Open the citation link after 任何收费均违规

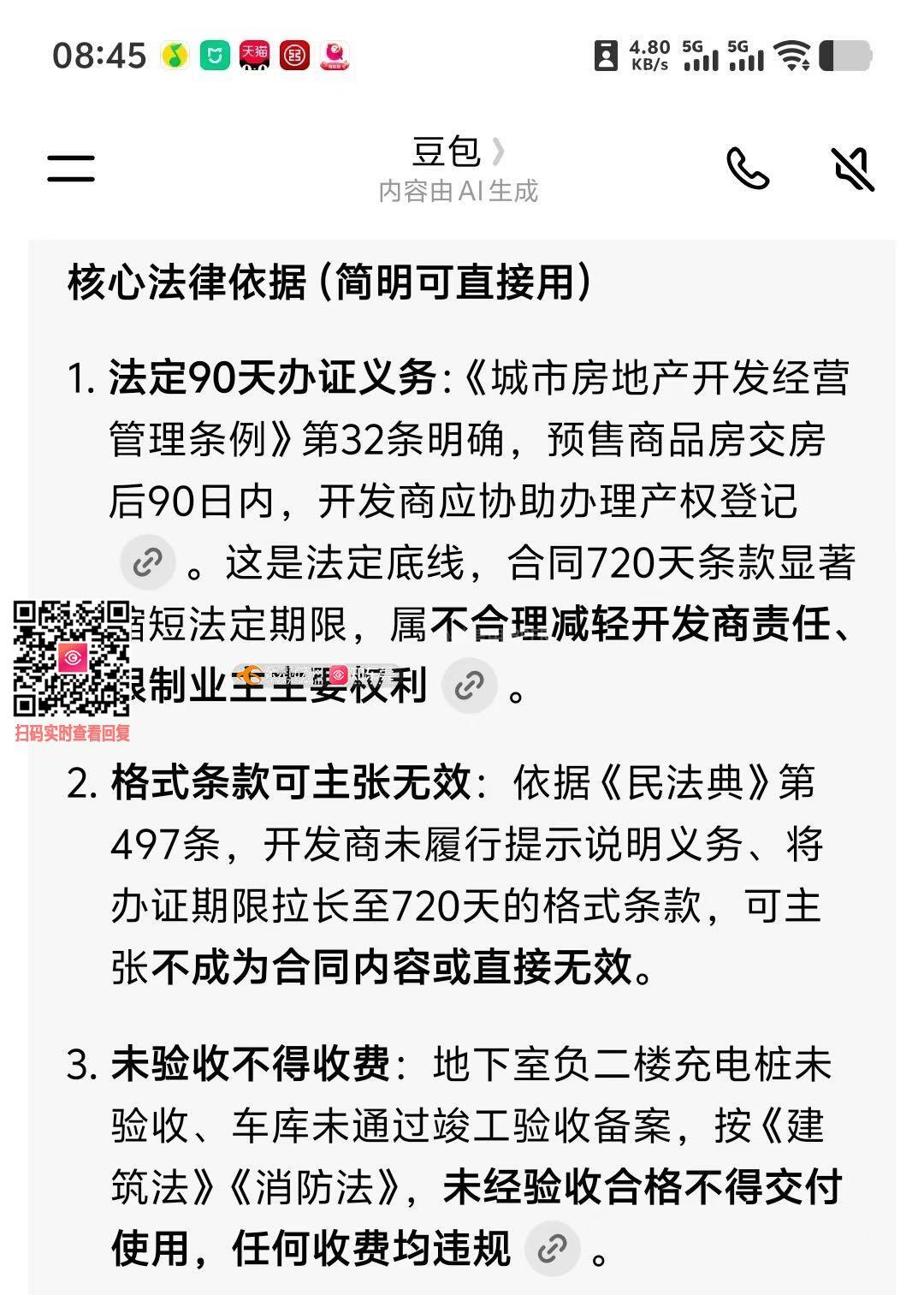tap(552, 1249)
